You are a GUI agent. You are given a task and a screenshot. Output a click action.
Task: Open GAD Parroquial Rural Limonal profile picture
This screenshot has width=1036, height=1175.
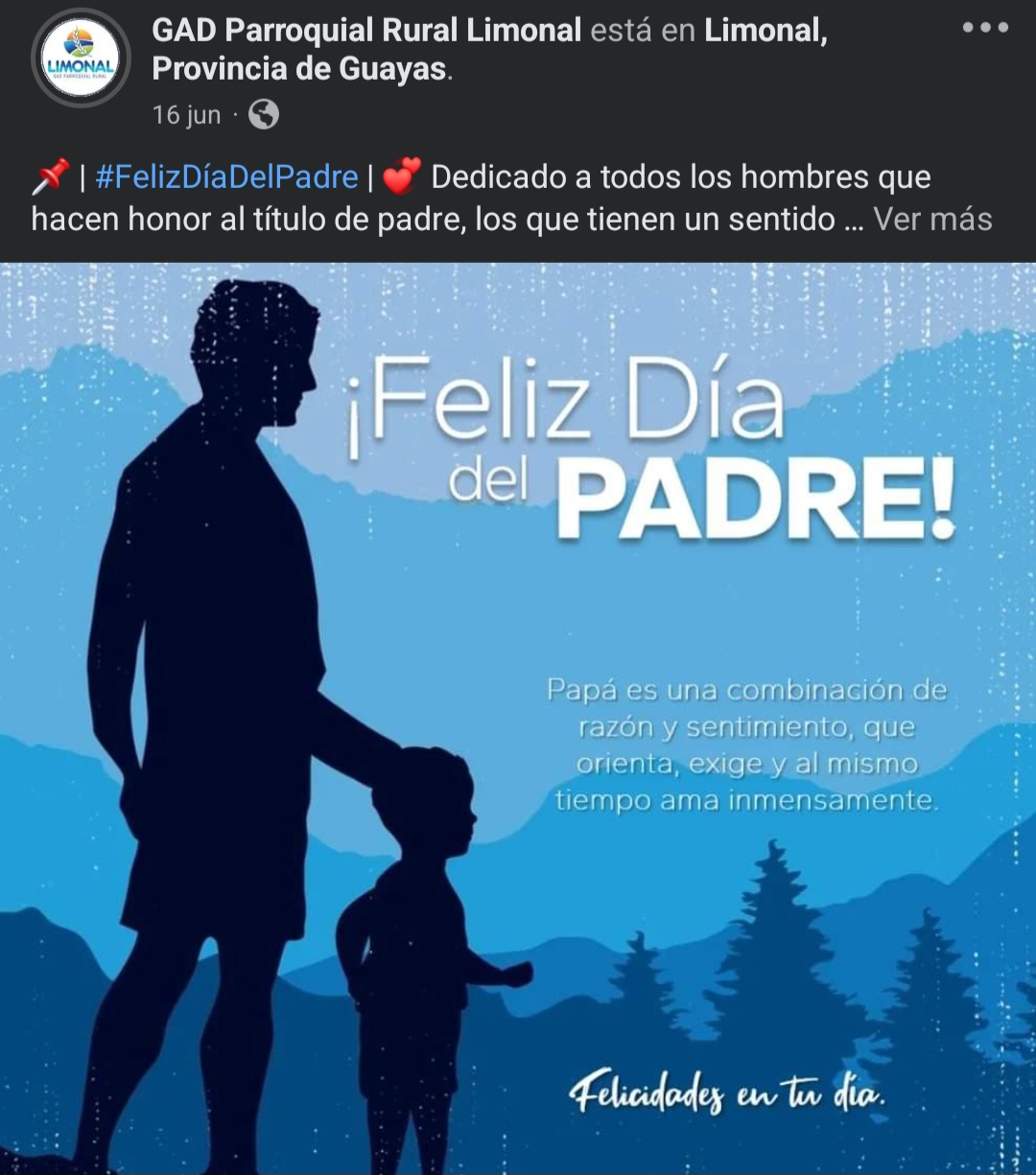tap(81, 59)
